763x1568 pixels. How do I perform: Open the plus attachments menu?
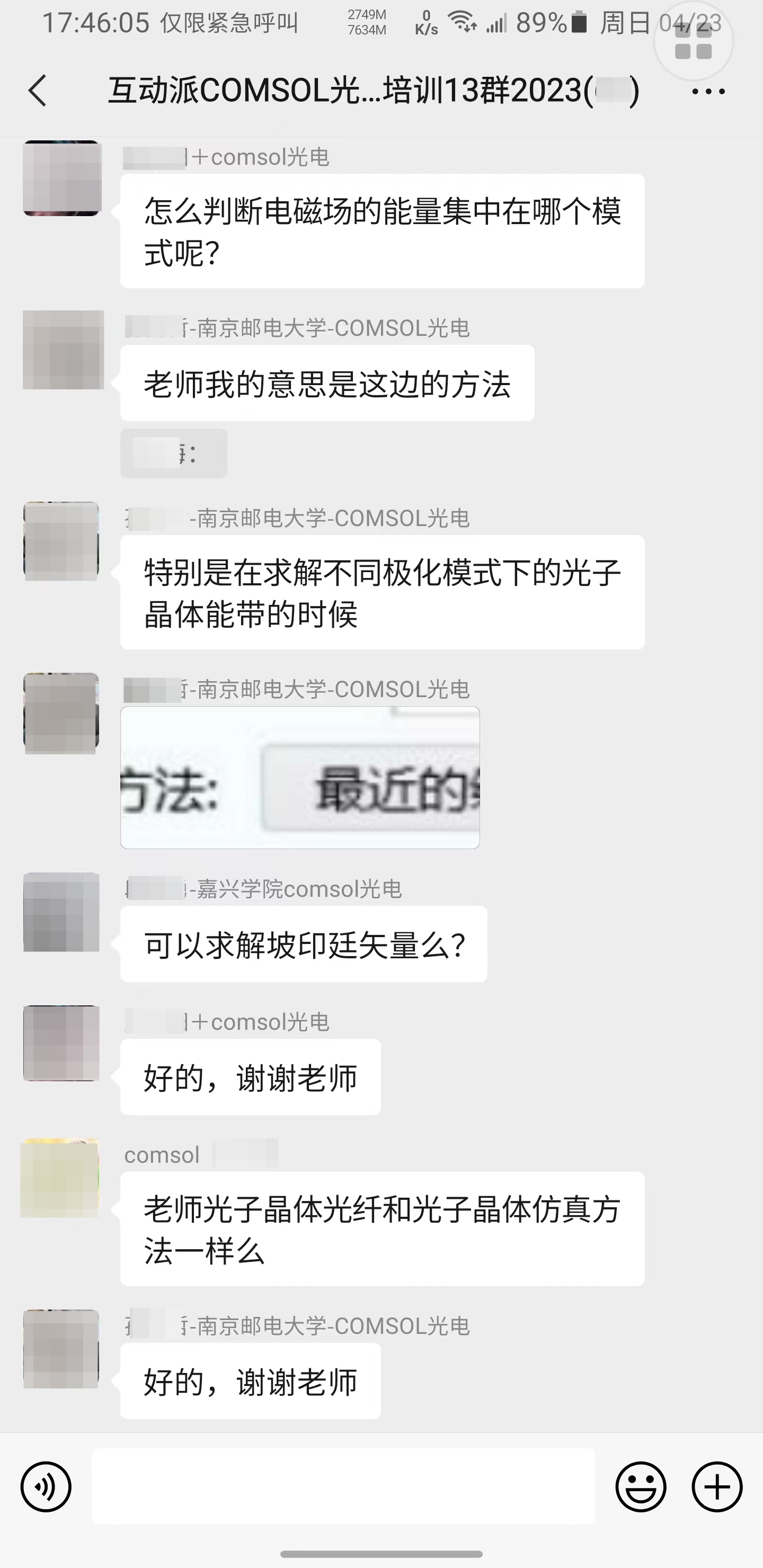[x=717, y=1487]
